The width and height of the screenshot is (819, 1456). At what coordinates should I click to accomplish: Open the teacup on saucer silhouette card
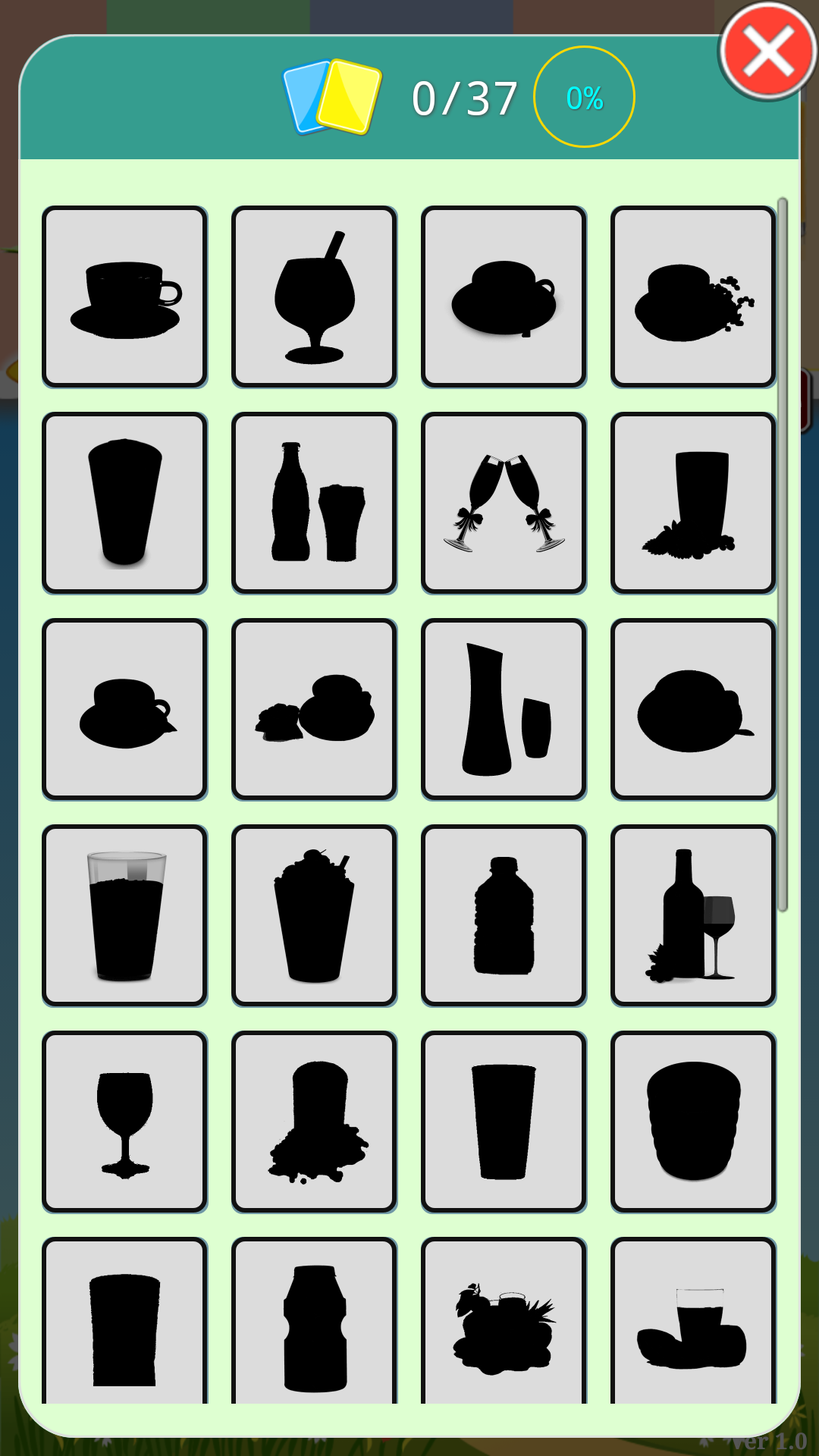click(125, 297)
